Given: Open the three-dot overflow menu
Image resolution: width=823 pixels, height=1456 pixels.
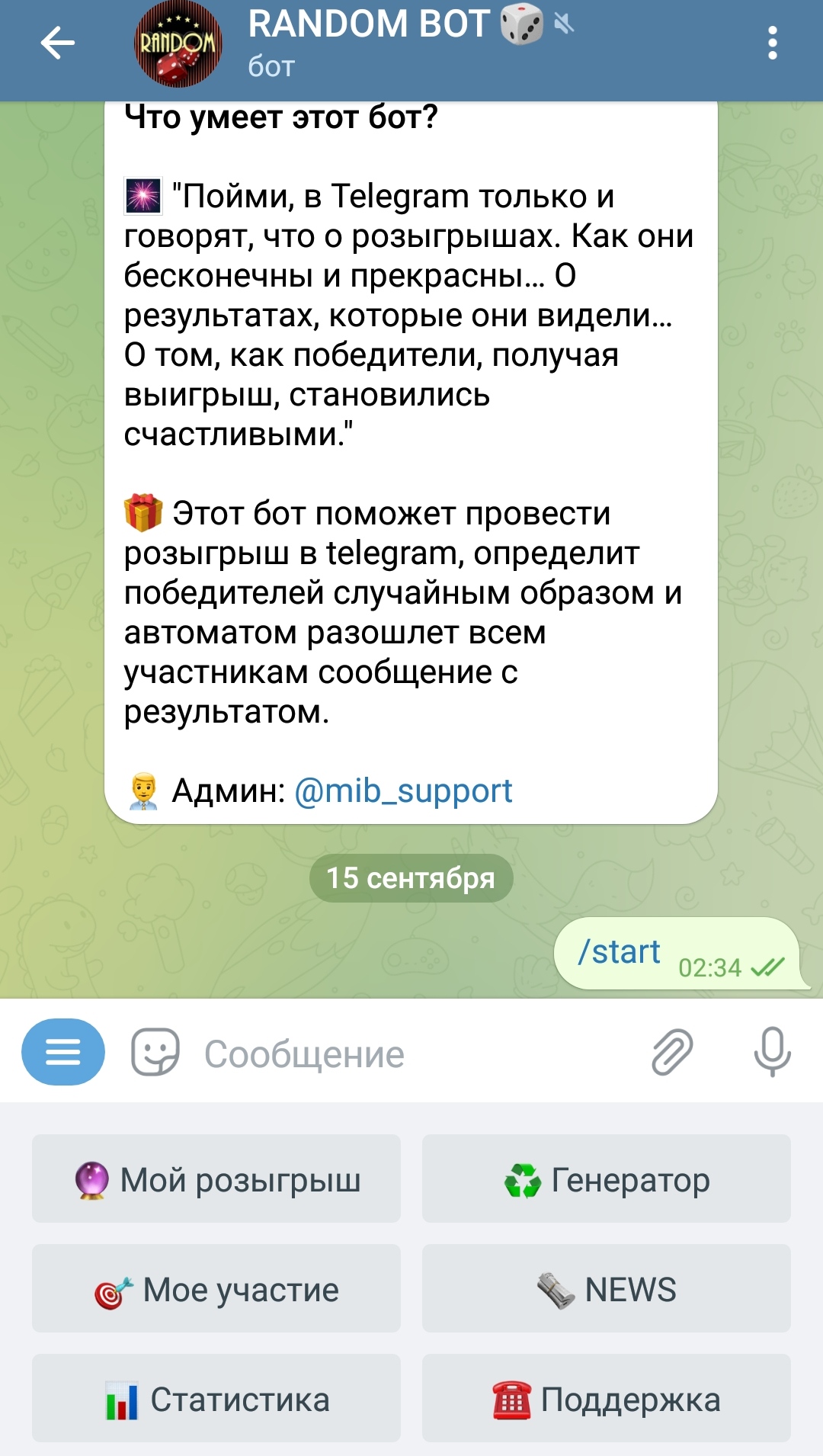Looking at the screenshot, I should (x=772, y=43).
